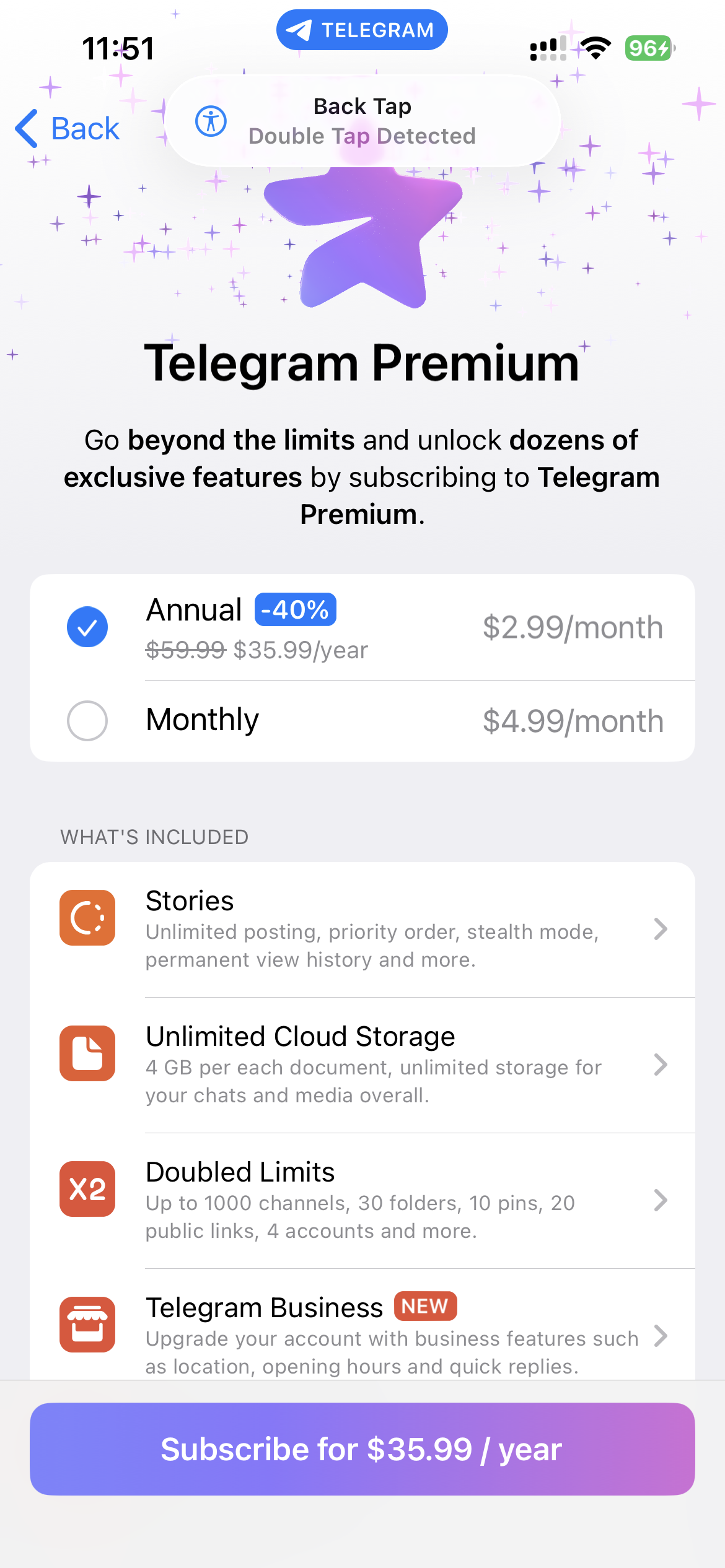725x1568 pixels.
Task: View the Doubled Limits feature
Action: 362,1200
